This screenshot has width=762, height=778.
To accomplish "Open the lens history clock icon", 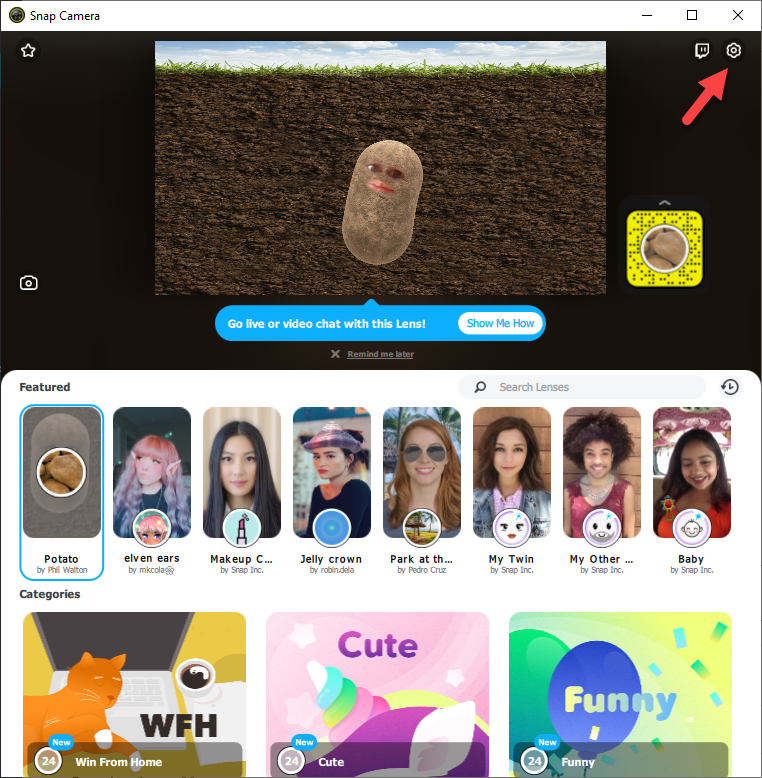I will 730,387.
